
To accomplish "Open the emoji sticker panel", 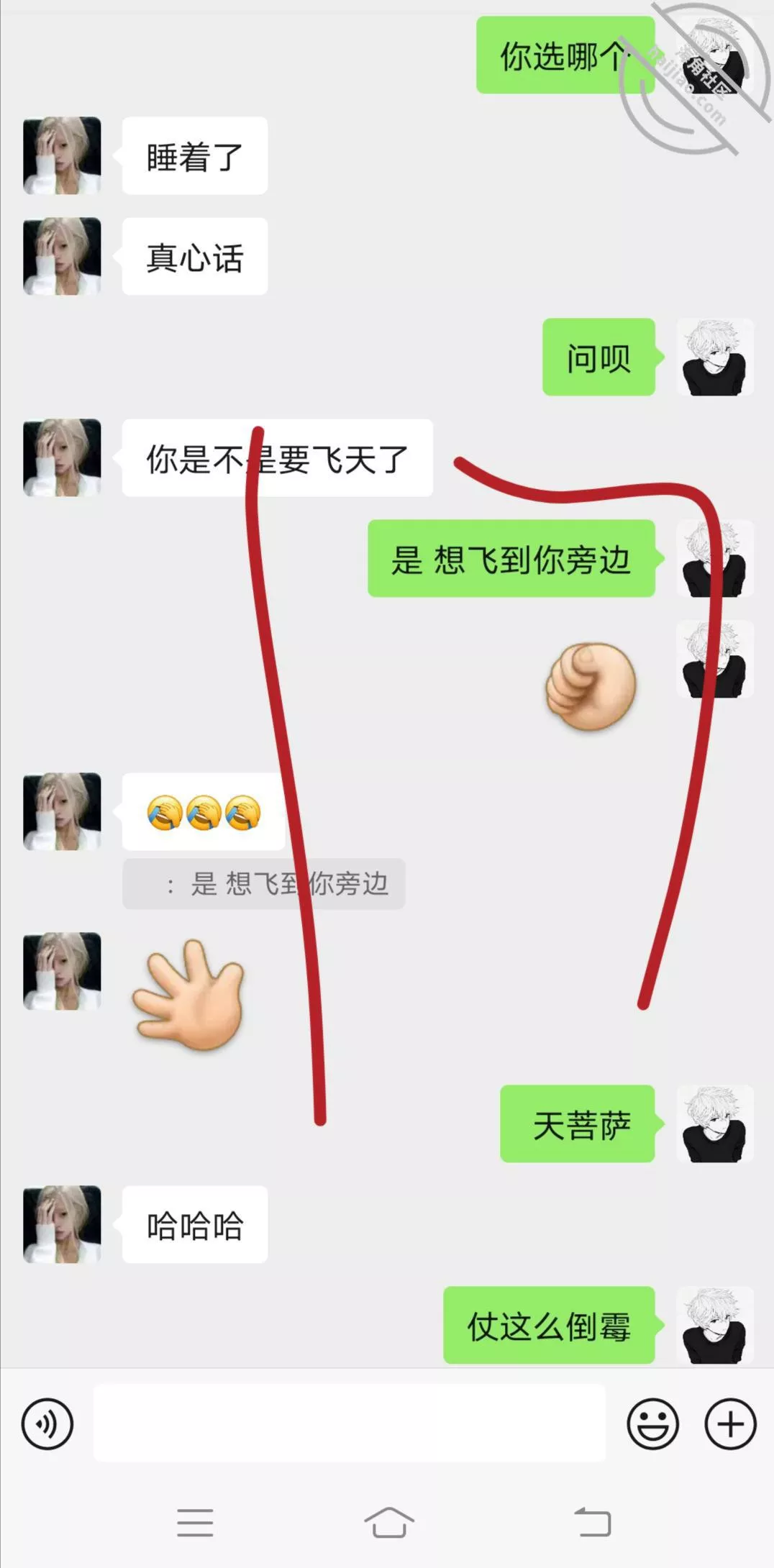I will click(652, 1423).
